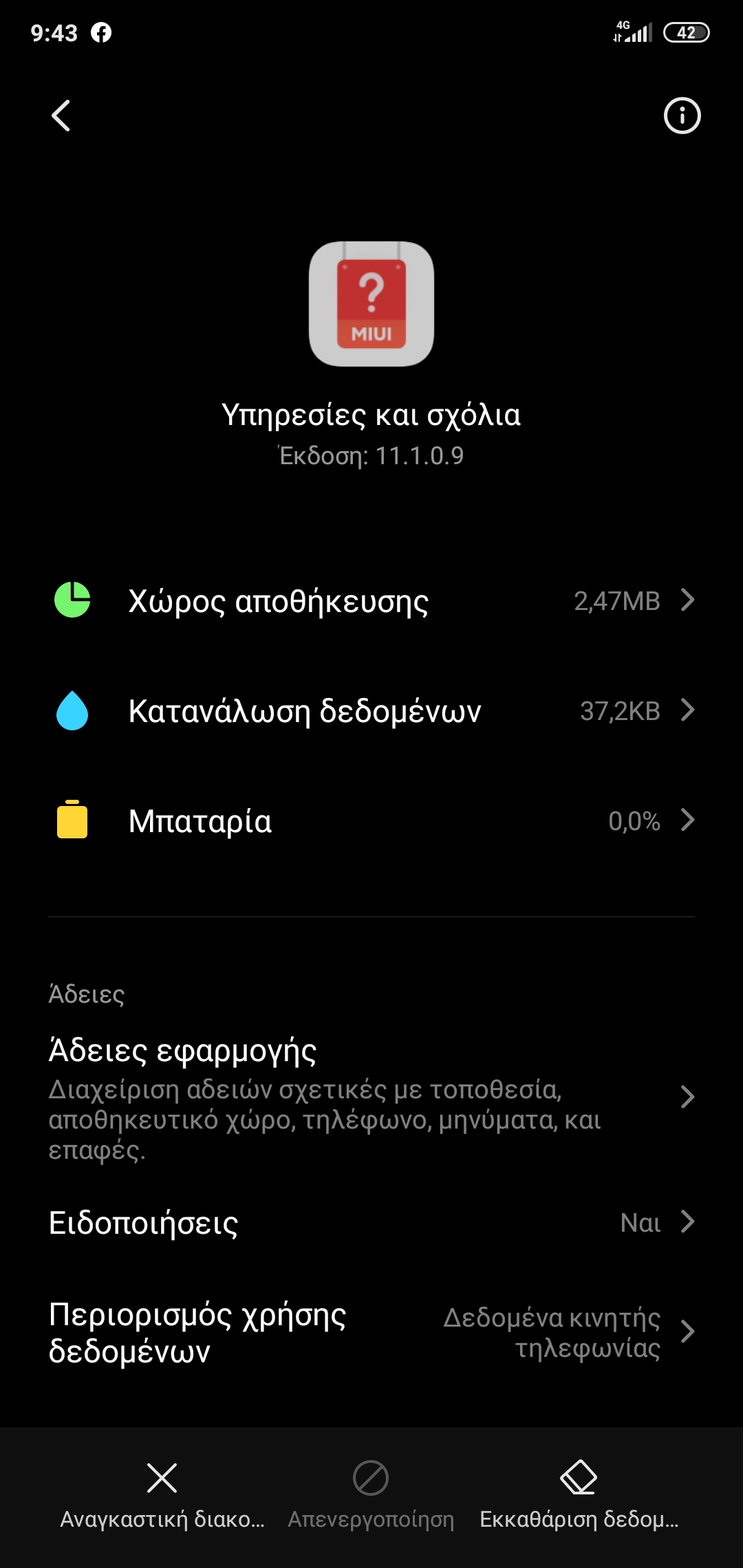Open the app info circle icon
The height and width of the screenshot is (1568, 743).
point(681,116)
